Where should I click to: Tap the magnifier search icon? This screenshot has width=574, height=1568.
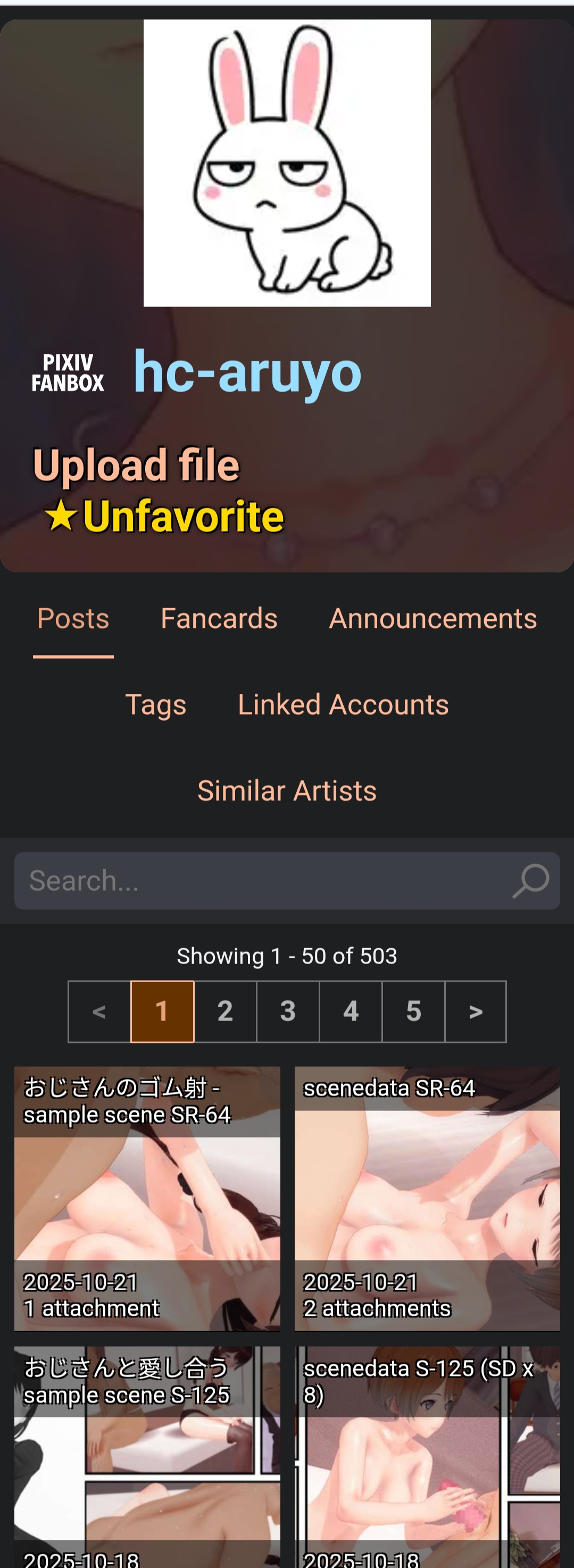tap(531, 881)
